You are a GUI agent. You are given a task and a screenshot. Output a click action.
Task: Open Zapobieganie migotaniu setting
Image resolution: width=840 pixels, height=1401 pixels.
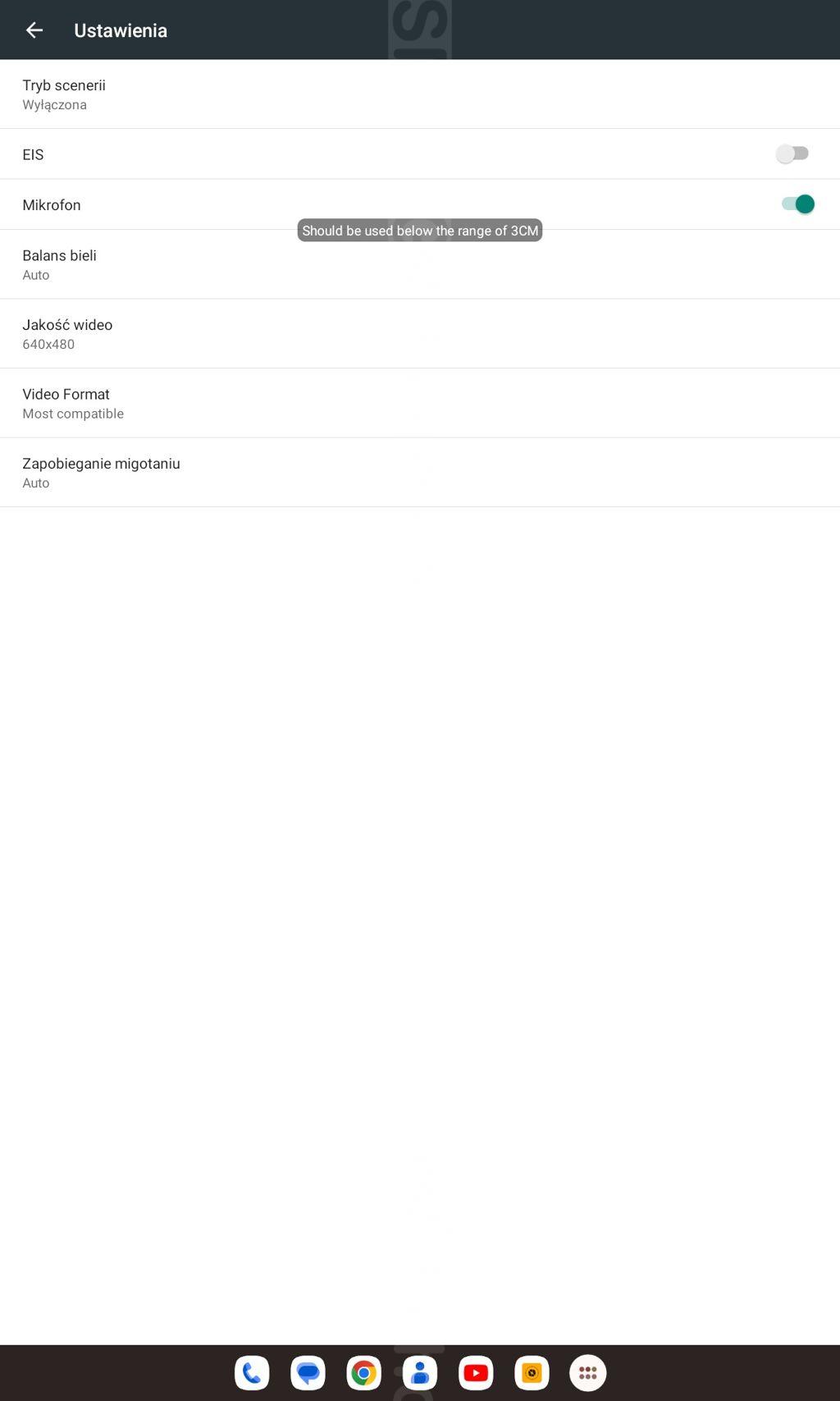[420, 473]
